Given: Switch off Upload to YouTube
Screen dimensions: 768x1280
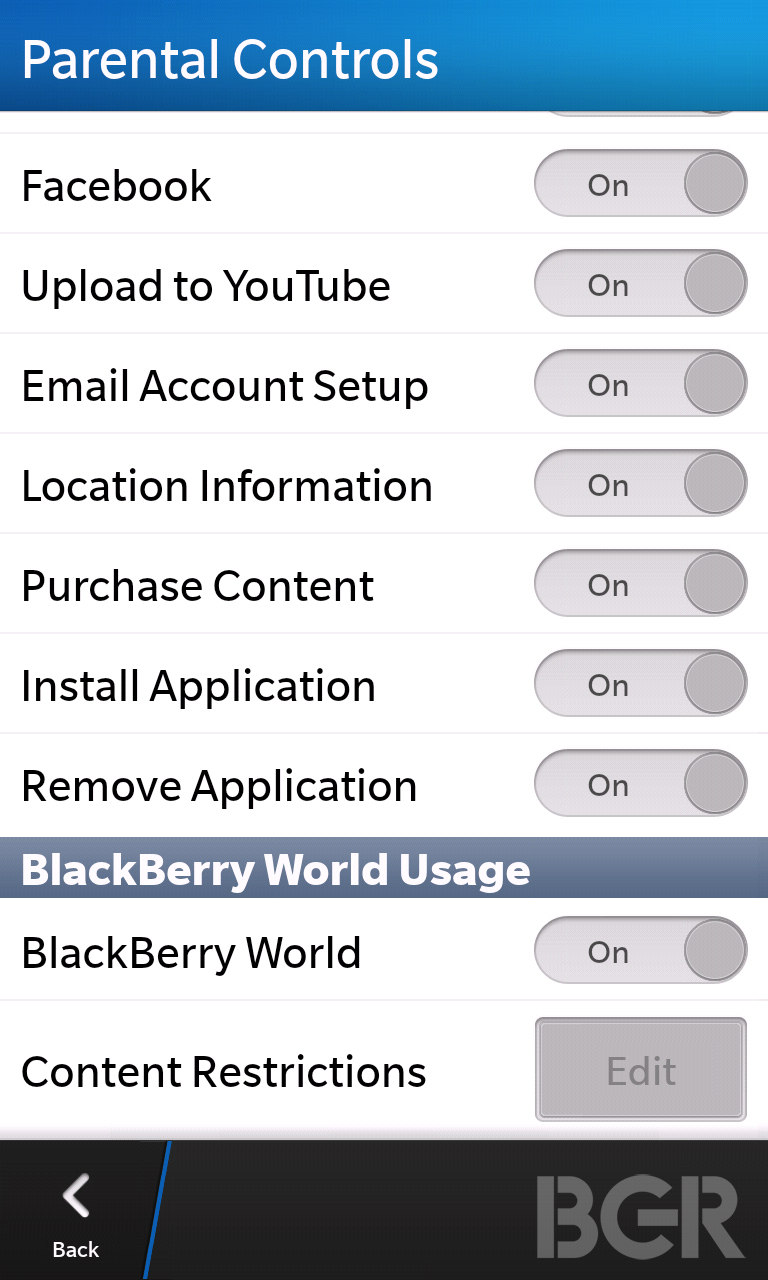Looking at the screenshot, I should [641, 284].
